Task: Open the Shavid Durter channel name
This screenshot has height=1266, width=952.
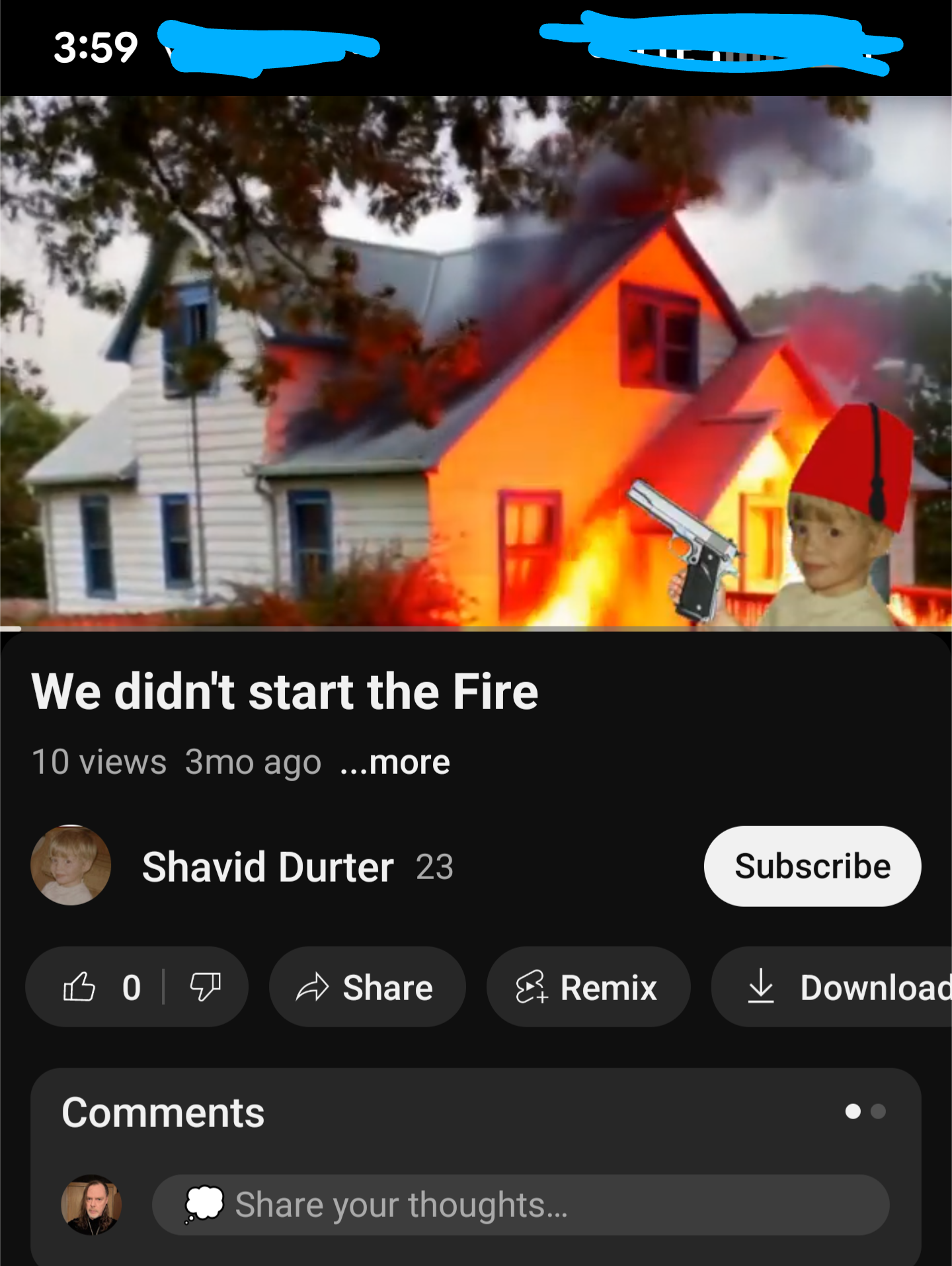Action: (x=268, y=867)
